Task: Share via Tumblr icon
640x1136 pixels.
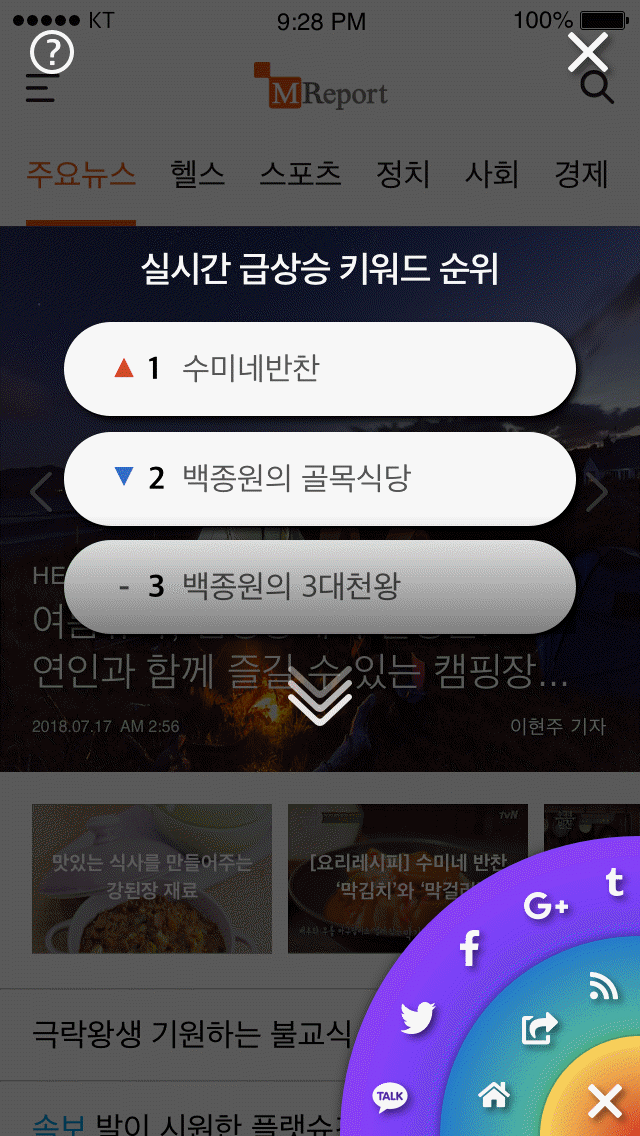Action: click(x=615, y=883)
